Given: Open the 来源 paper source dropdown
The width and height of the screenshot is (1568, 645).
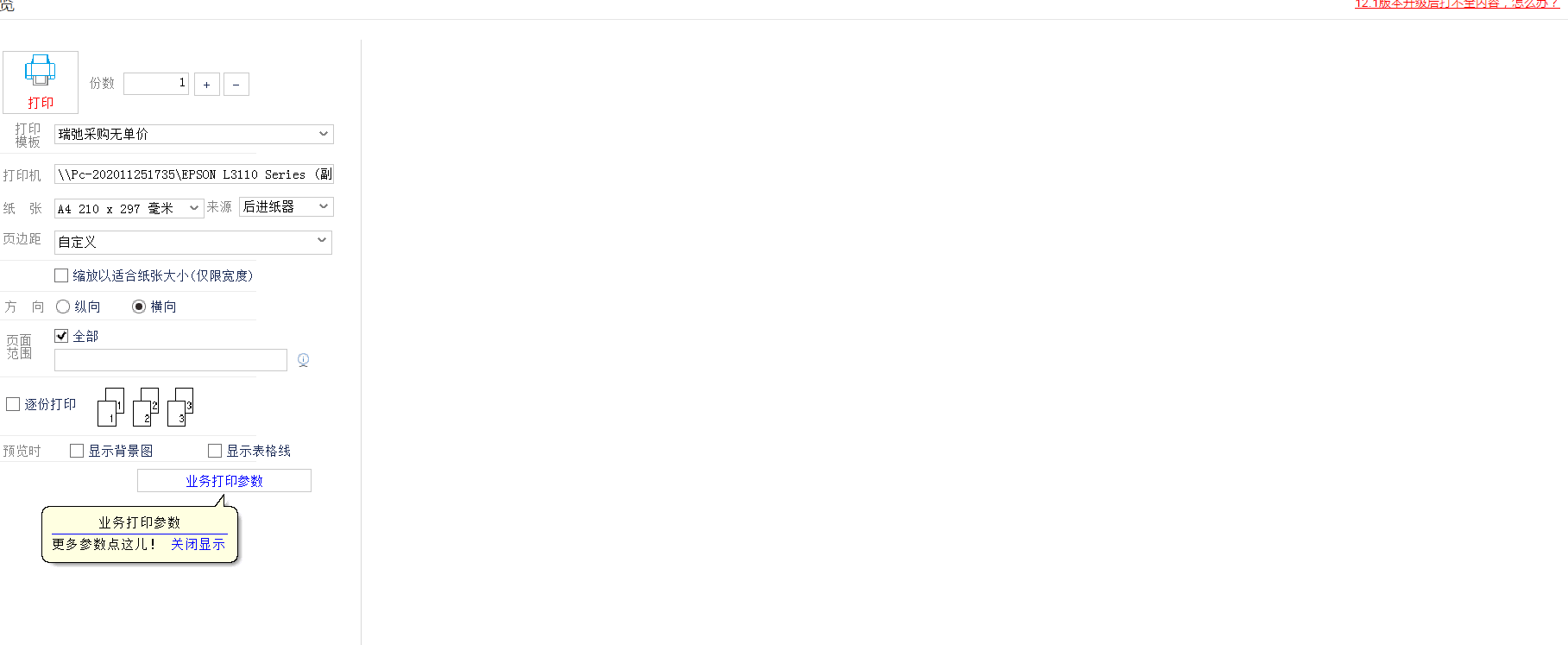Looking at the screenshot, I should 286,207.
